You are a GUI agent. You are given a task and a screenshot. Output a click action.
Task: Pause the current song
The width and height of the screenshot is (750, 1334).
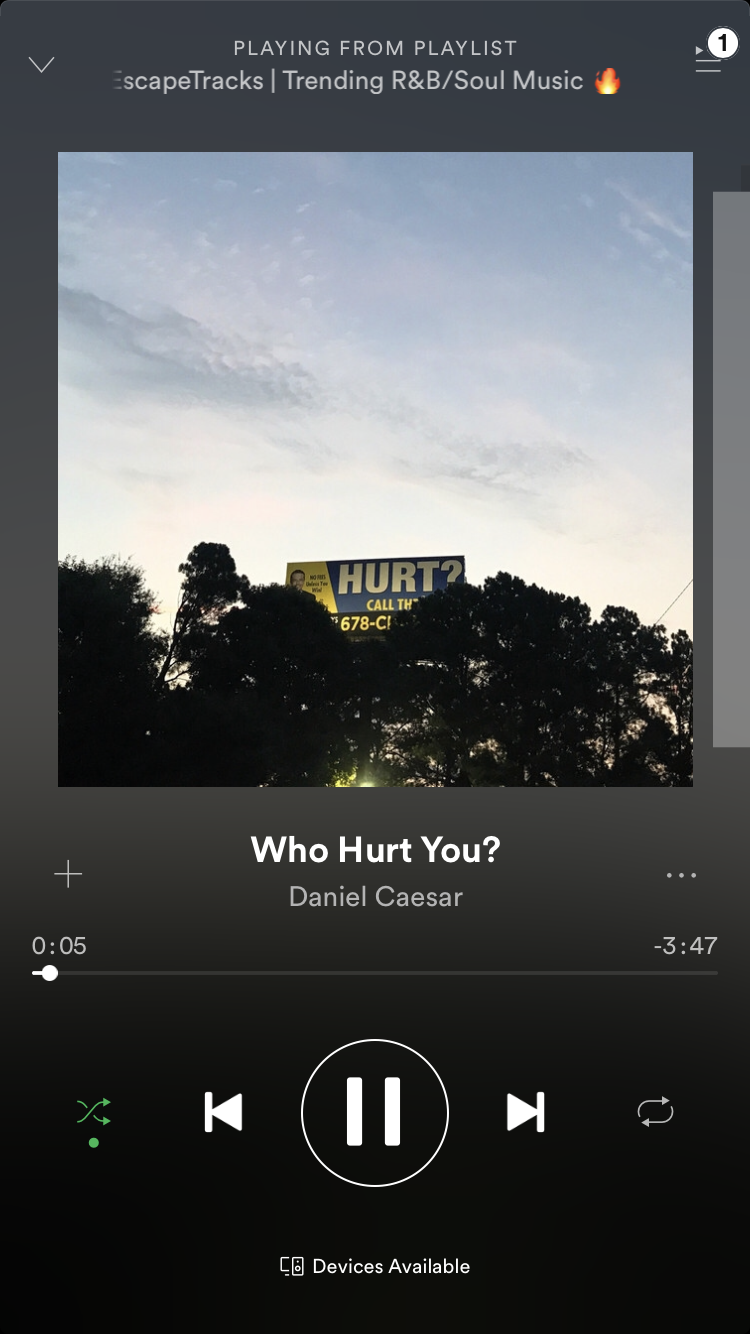[375, 1112]
